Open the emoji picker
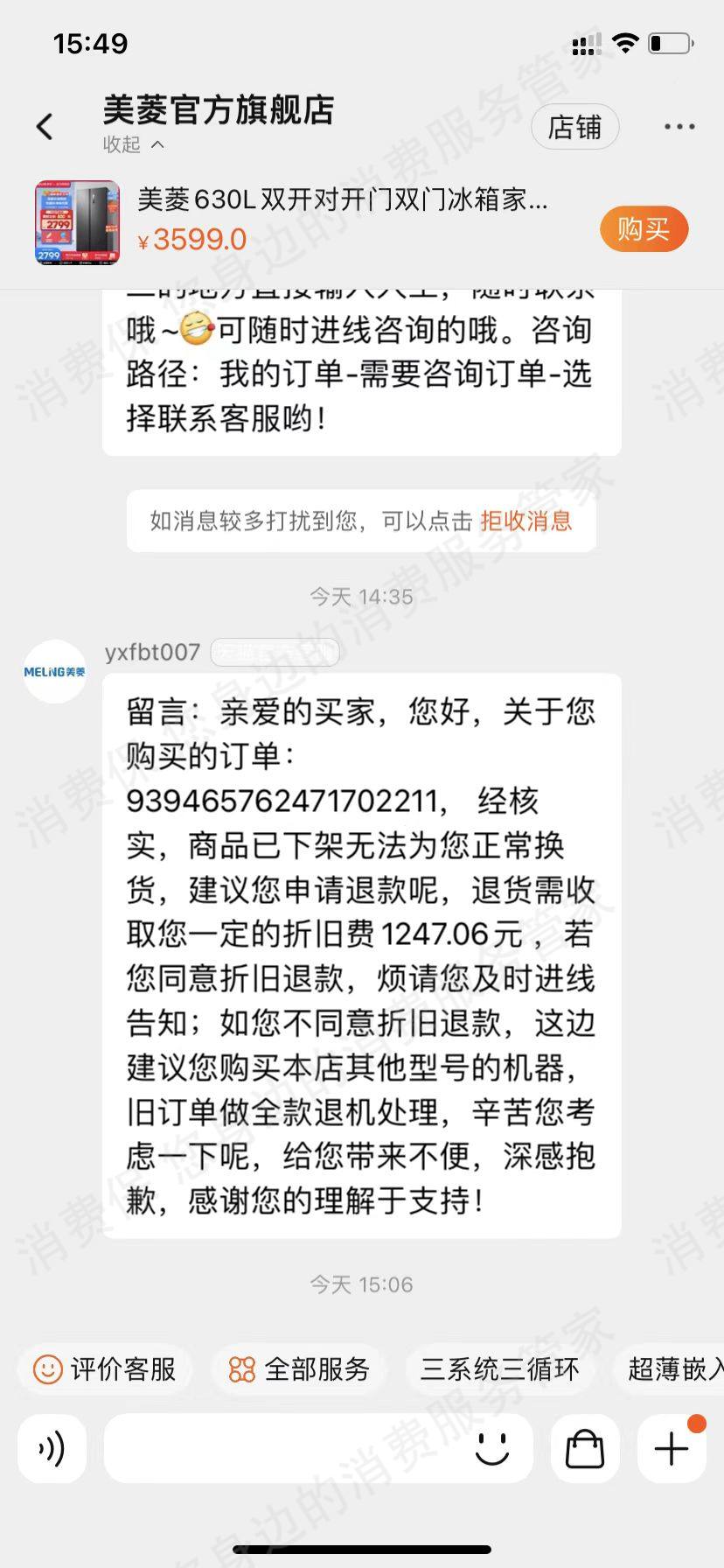 (x=491, y=1450)
